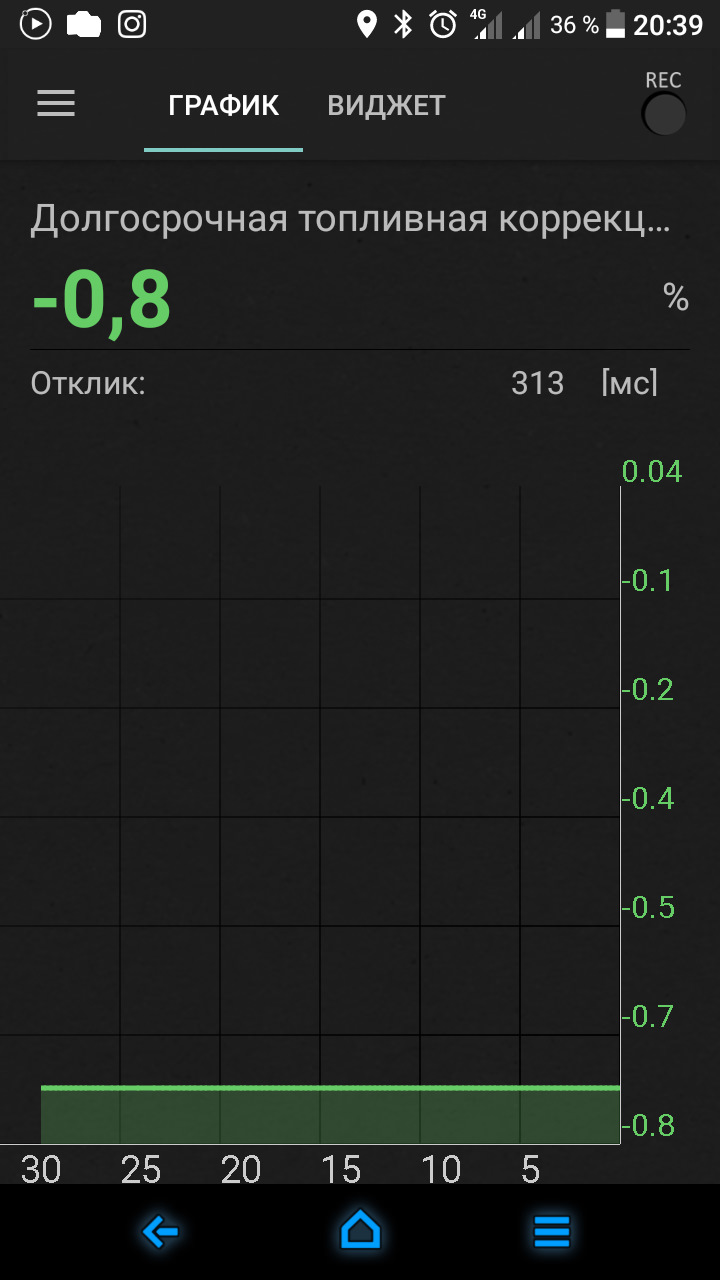Go to the home screen

(360, 1231)
